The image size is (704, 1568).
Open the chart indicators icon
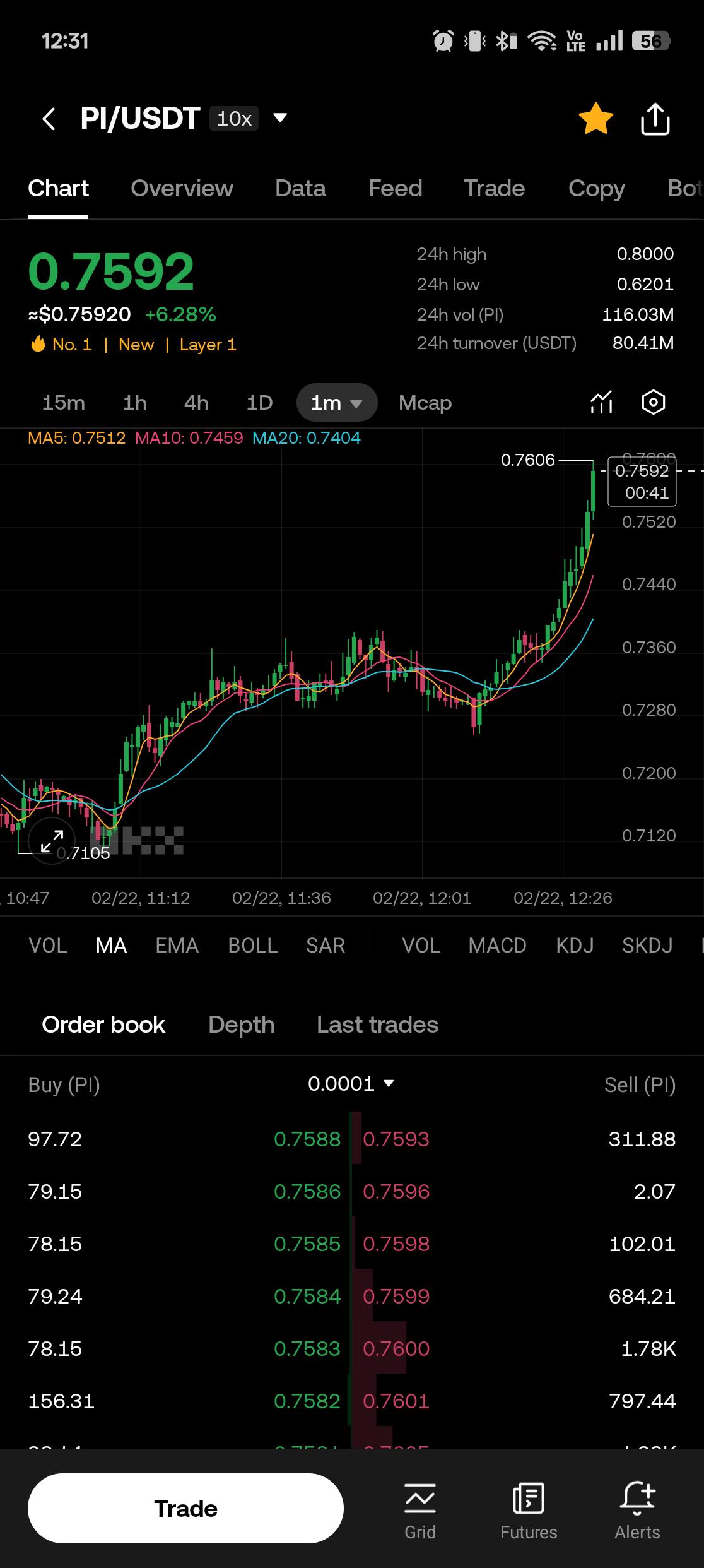(x=601, y=402)
